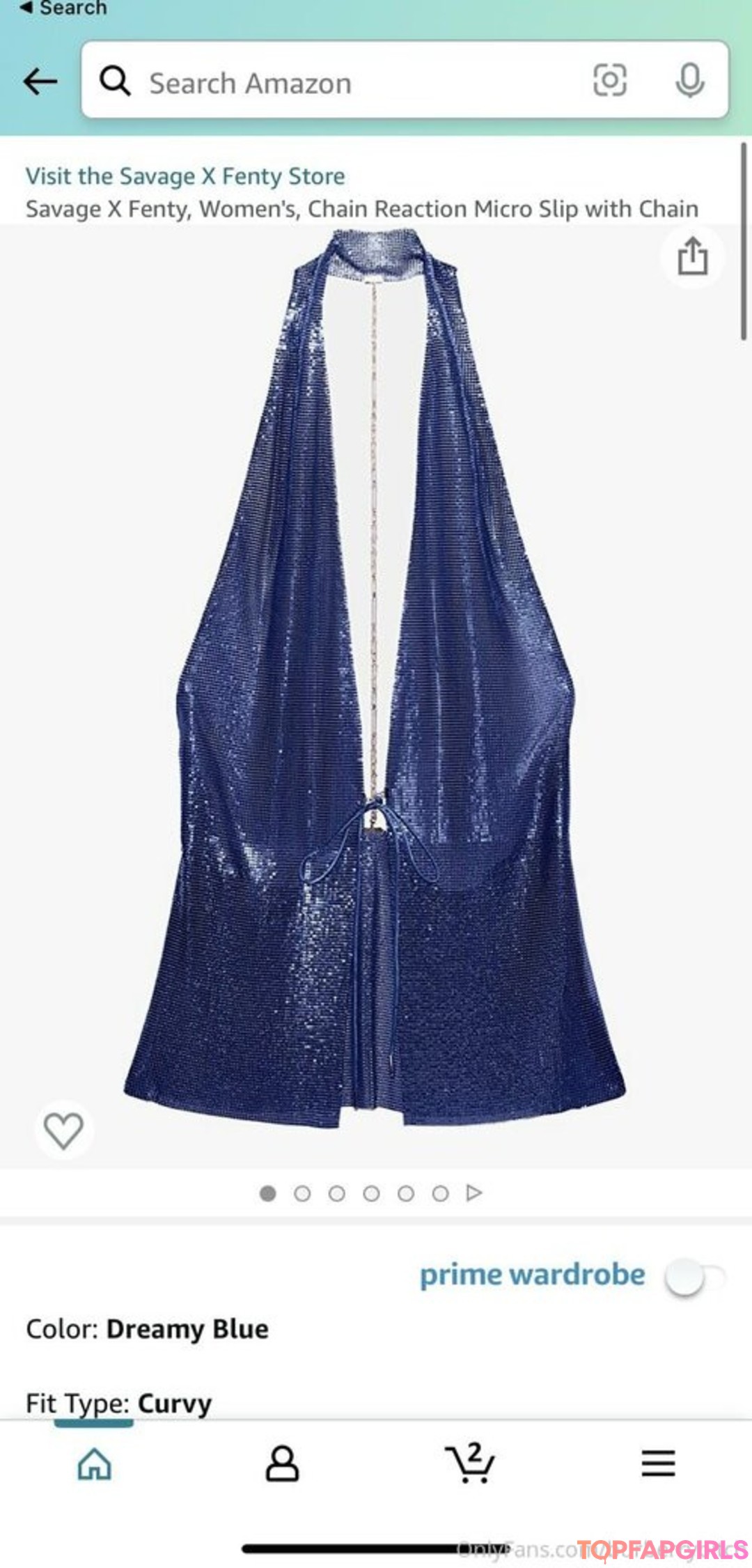This screenshot has width=752, height=1568.
Task: Toggle the prime wardrobe switch
Action: tap(694, 1277)
